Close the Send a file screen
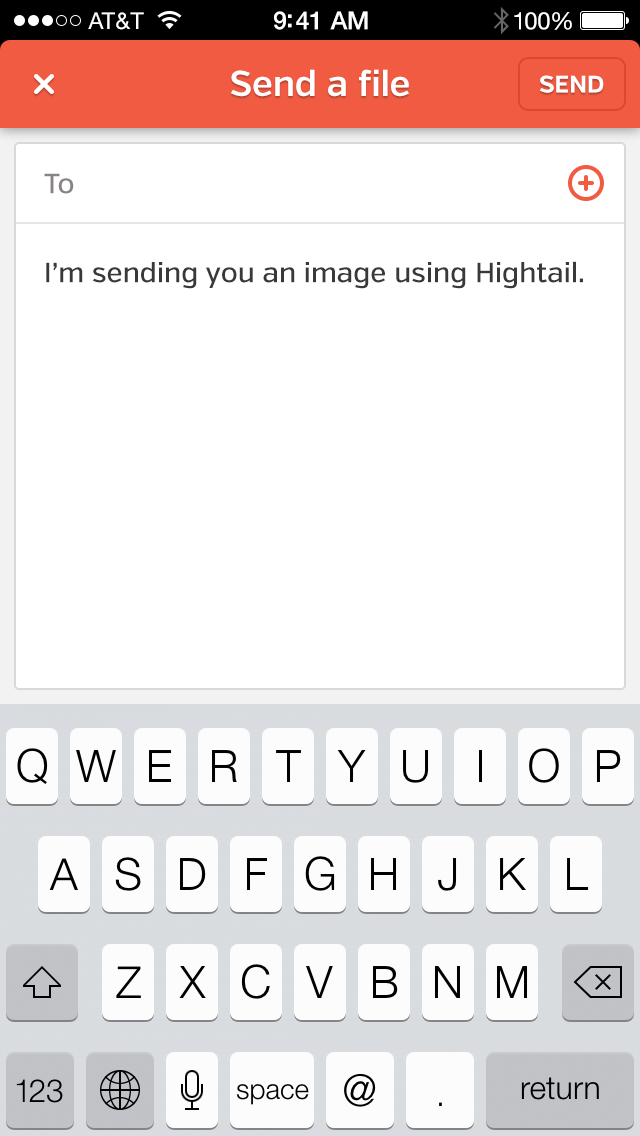 pyautogui.click(x=44, y=85)
